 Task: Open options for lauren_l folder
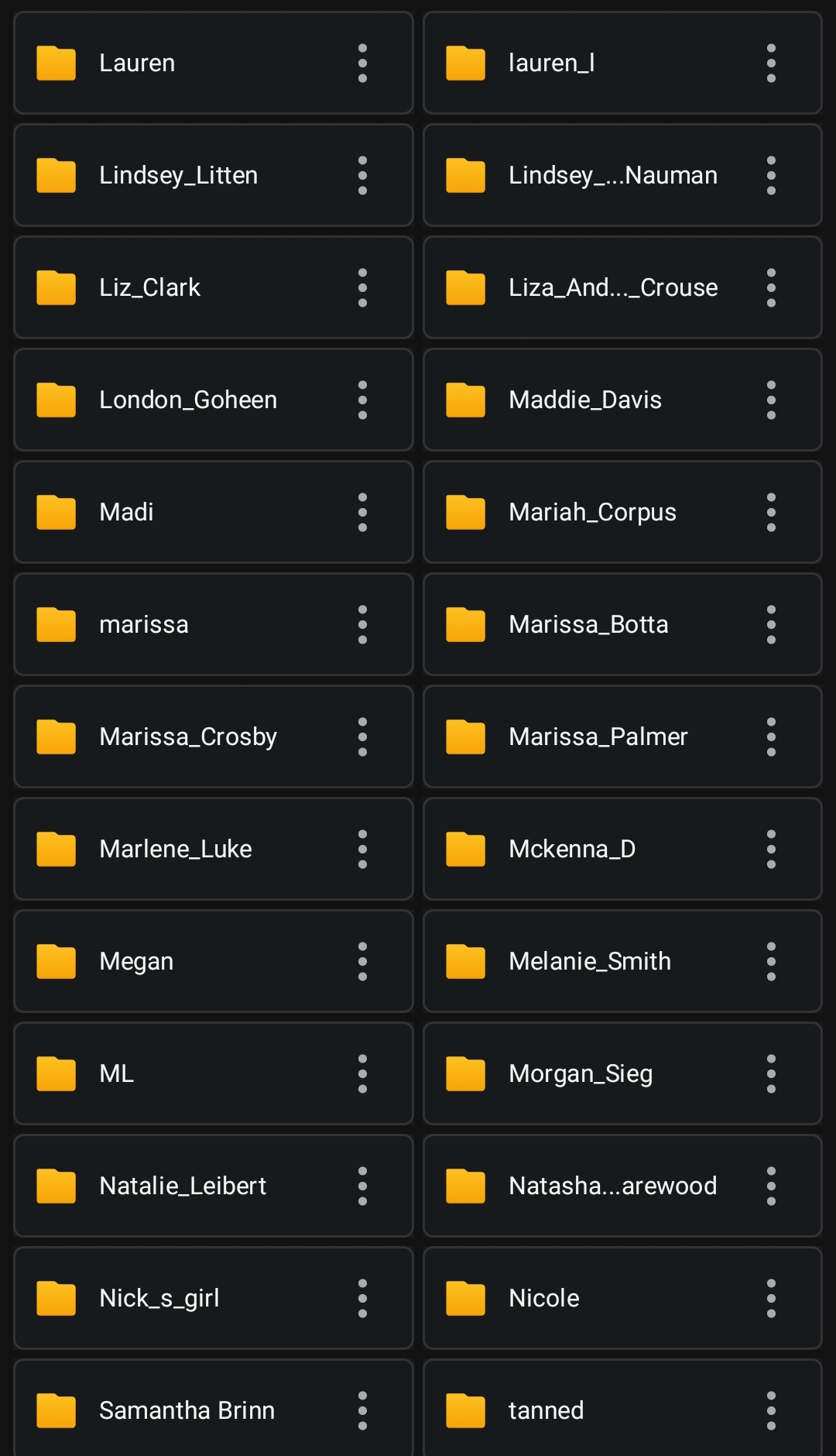(771, 63)
